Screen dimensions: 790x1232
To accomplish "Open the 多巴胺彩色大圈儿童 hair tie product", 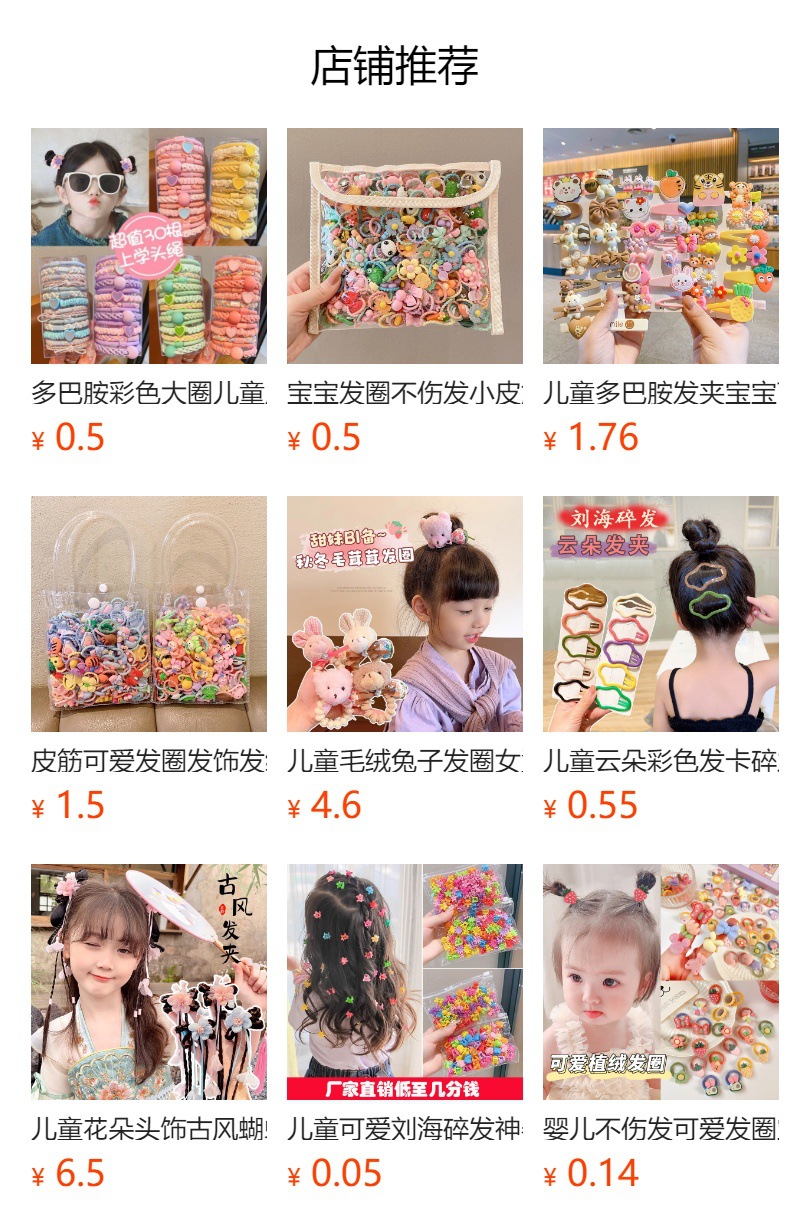I will pyautogui.click(x=149, y=246).
